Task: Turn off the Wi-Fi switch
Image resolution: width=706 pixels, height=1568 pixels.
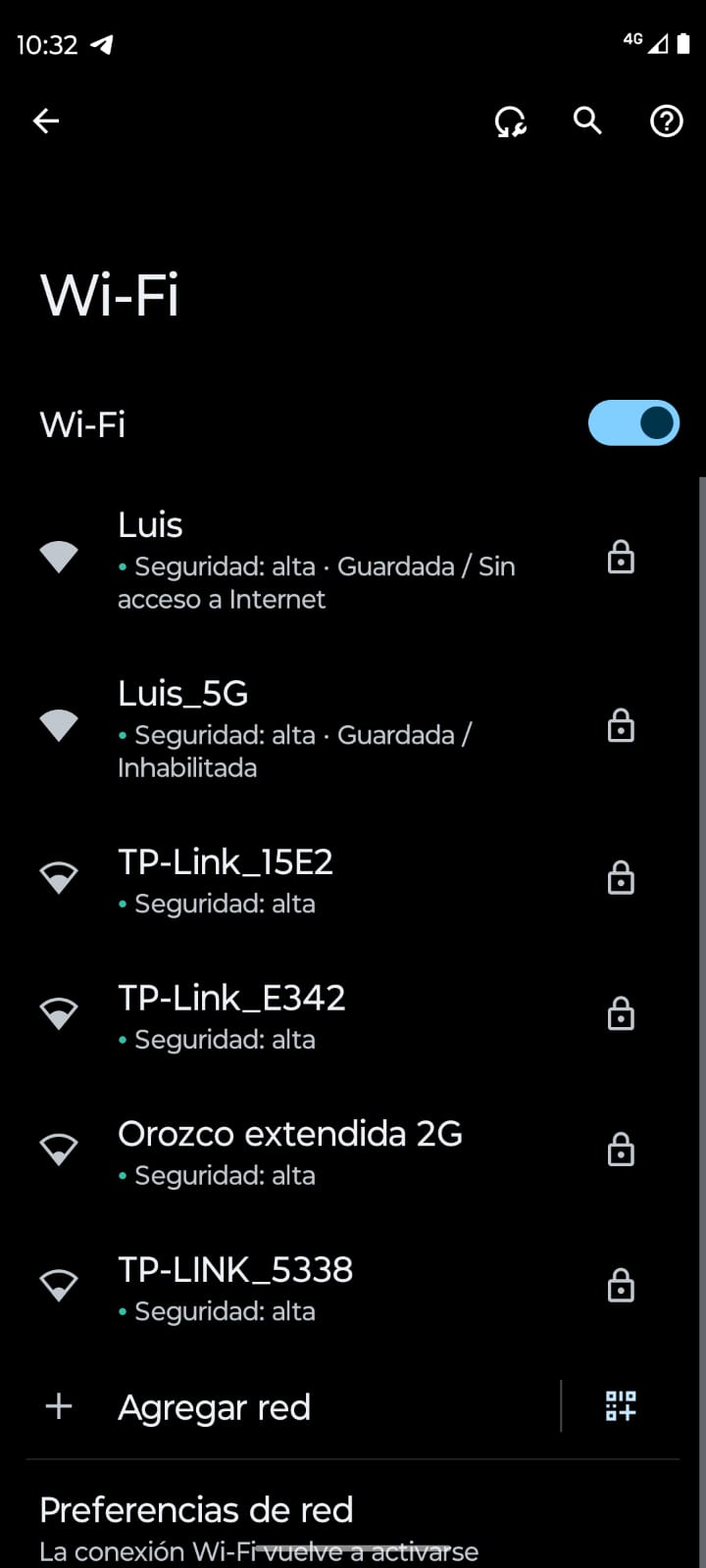Action: coord(632,423)
